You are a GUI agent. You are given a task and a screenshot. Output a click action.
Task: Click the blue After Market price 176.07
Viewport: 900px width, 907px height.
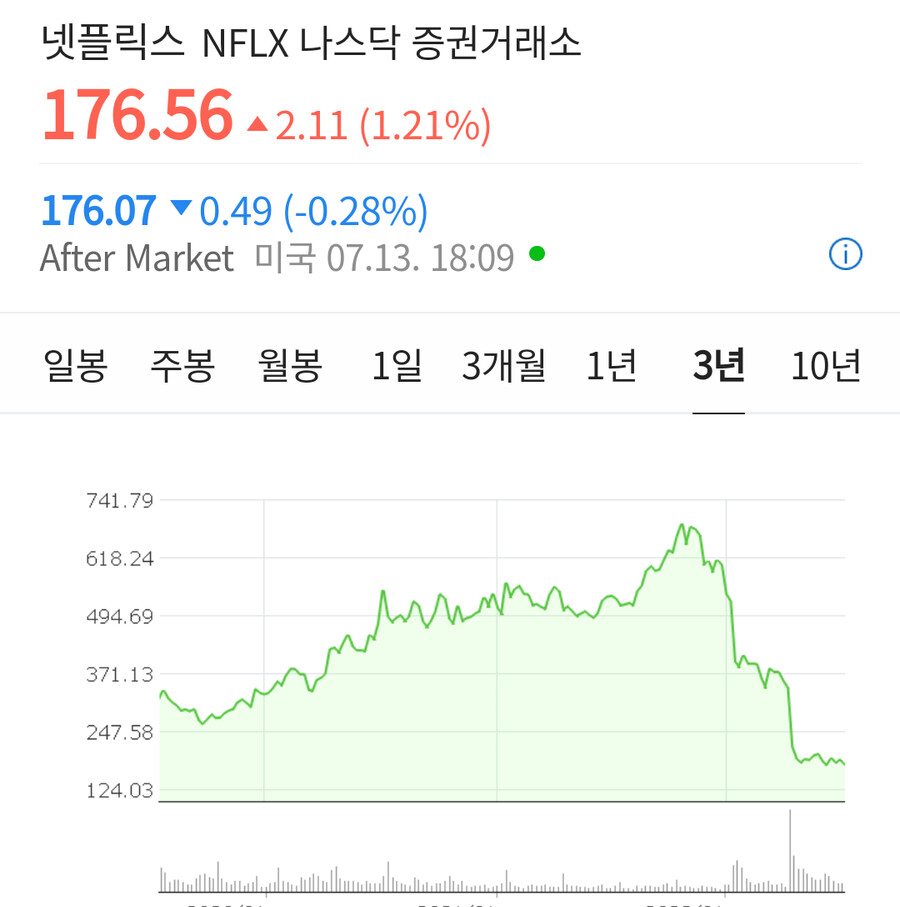(x=97, y=210)
